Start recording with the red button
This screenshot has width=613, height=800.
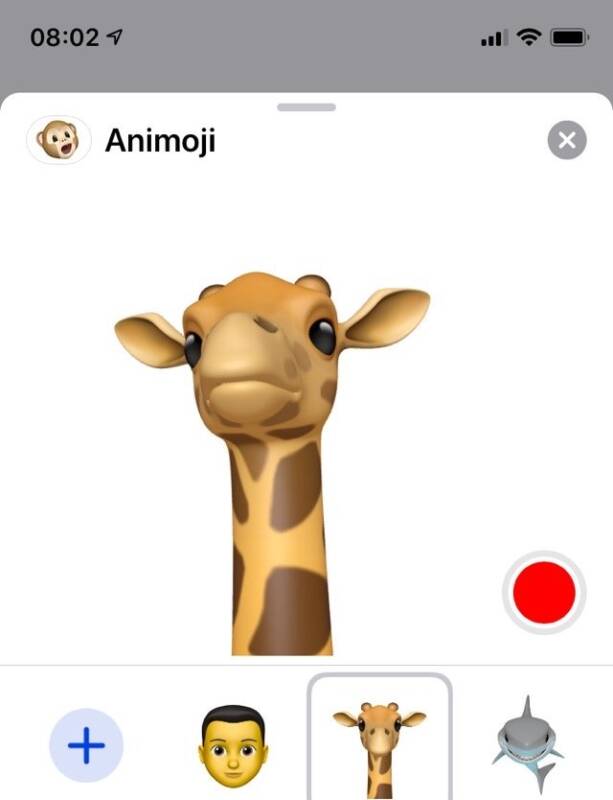tap(544, 593)
